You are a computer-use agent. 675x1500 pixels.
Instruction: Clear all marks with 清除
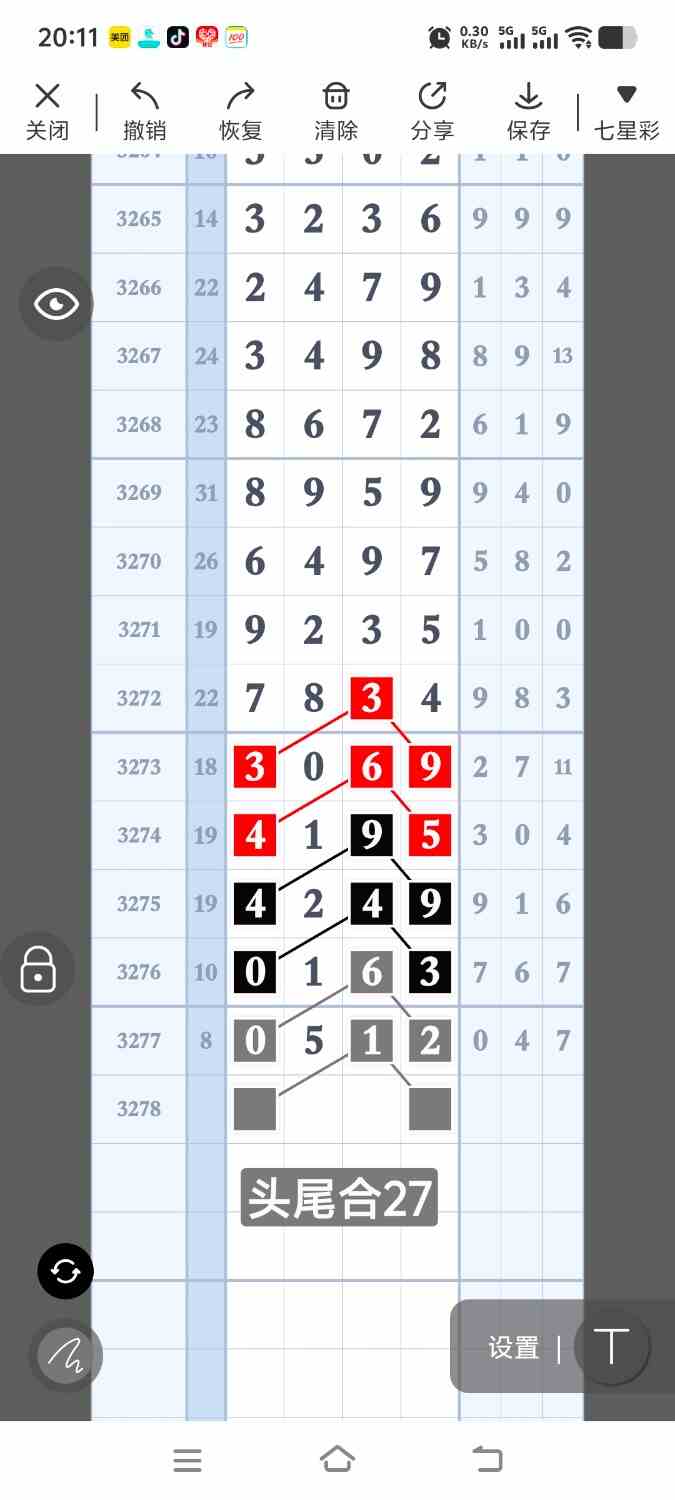336,112
